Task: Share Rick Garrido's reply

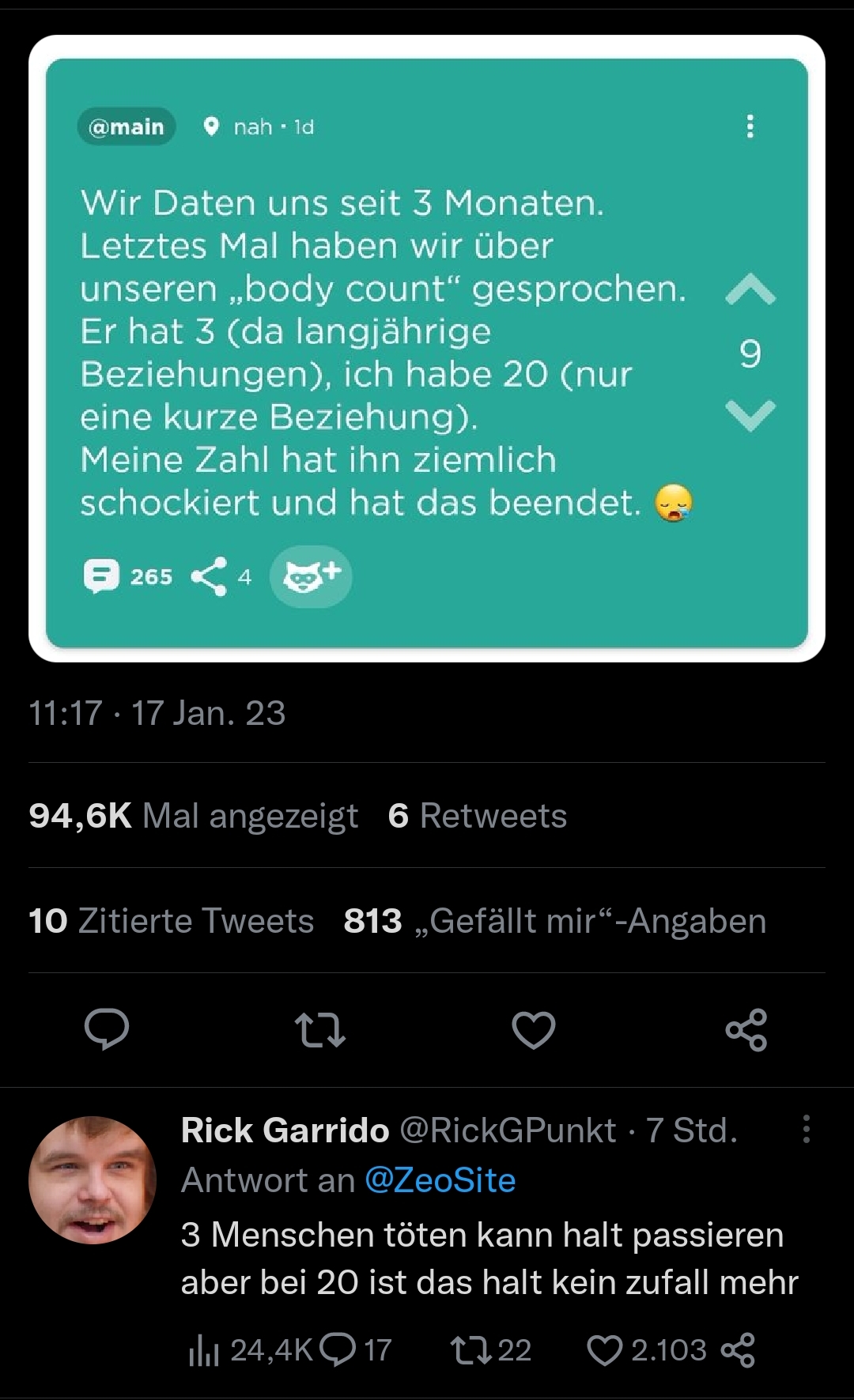Action: point(739,1350)
